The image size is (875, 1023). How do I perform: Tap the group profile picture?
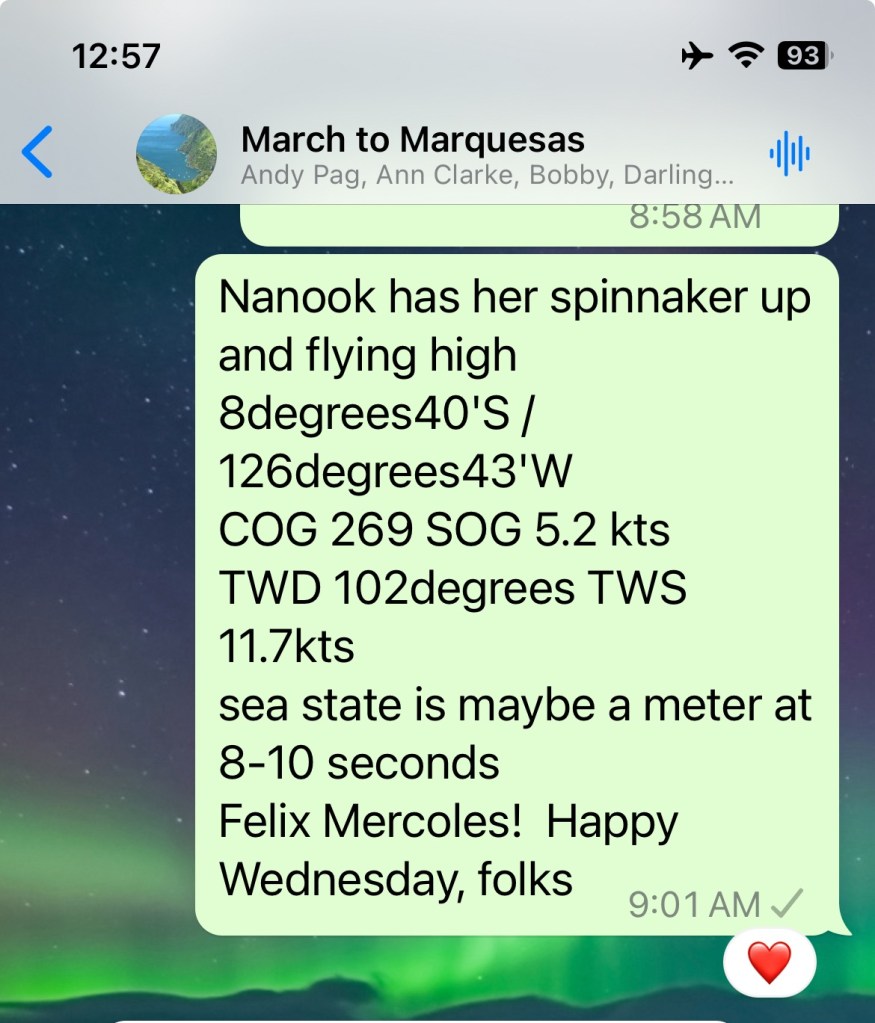point(176,153)
